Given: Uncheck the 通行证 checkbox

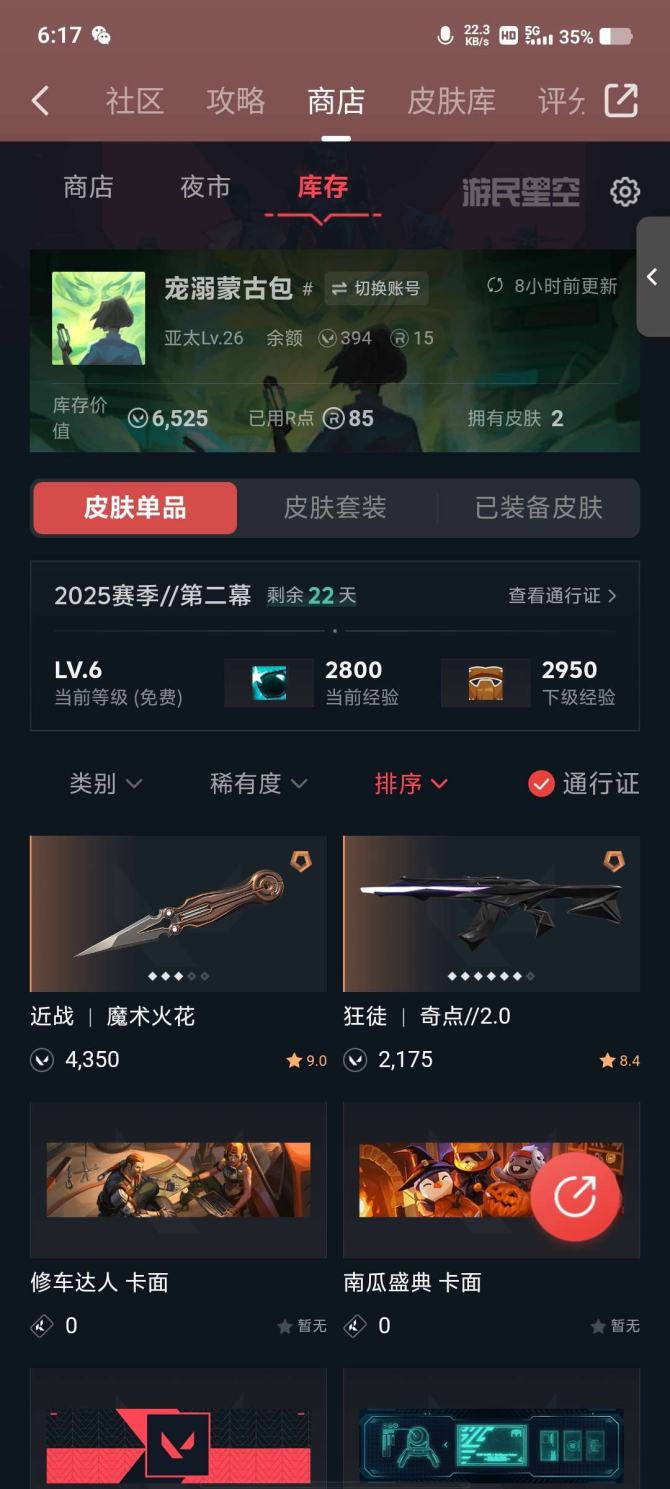Looking at the screenshot, I should (541, 784).
